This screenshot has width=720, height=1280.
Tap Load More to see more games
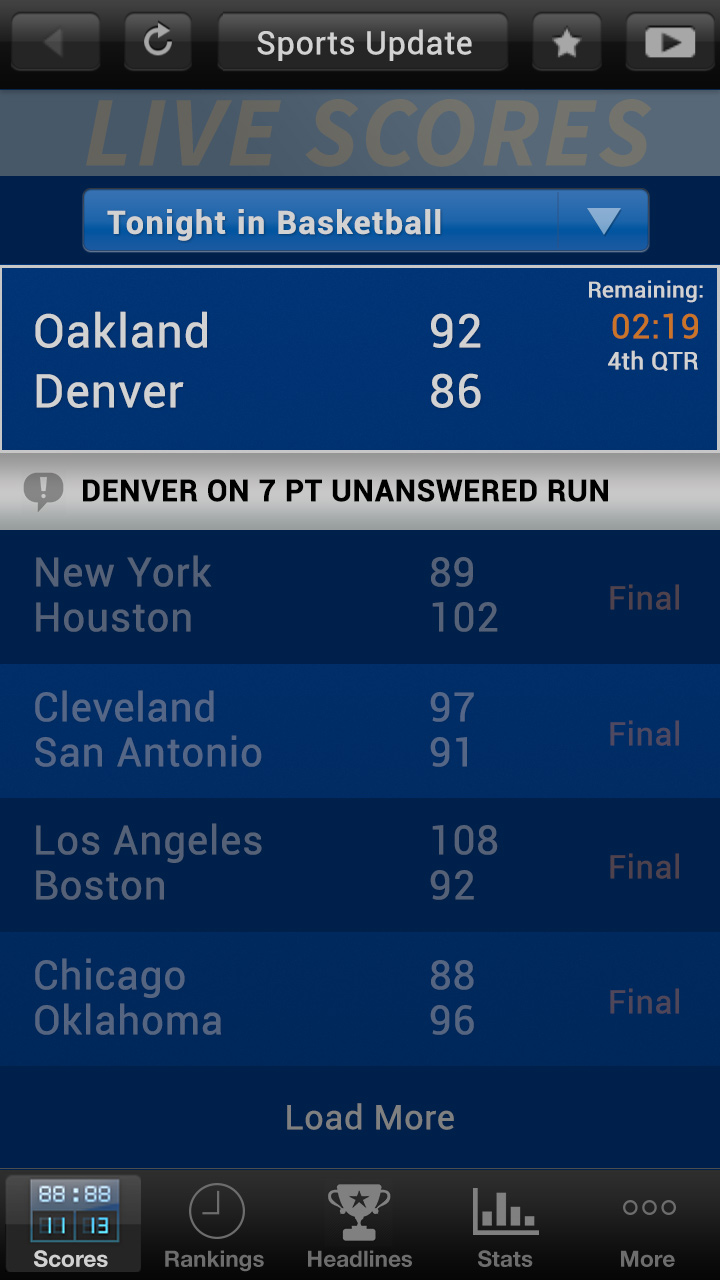pos(369,1117)
